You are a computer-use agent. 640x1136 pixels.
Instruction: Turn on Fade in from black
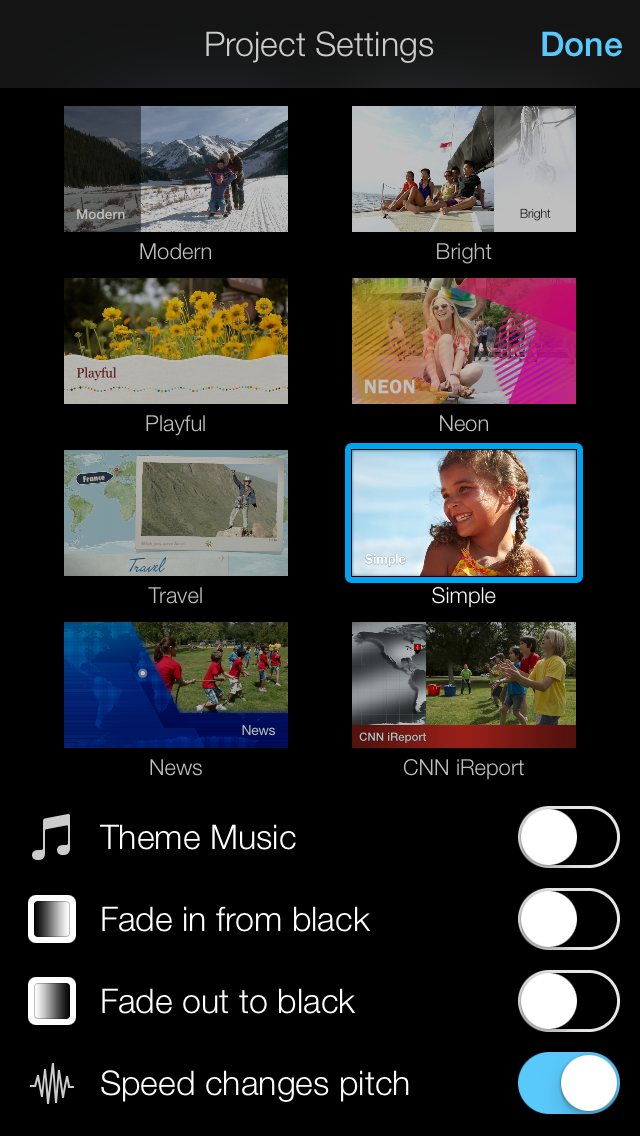click(568, 919)
